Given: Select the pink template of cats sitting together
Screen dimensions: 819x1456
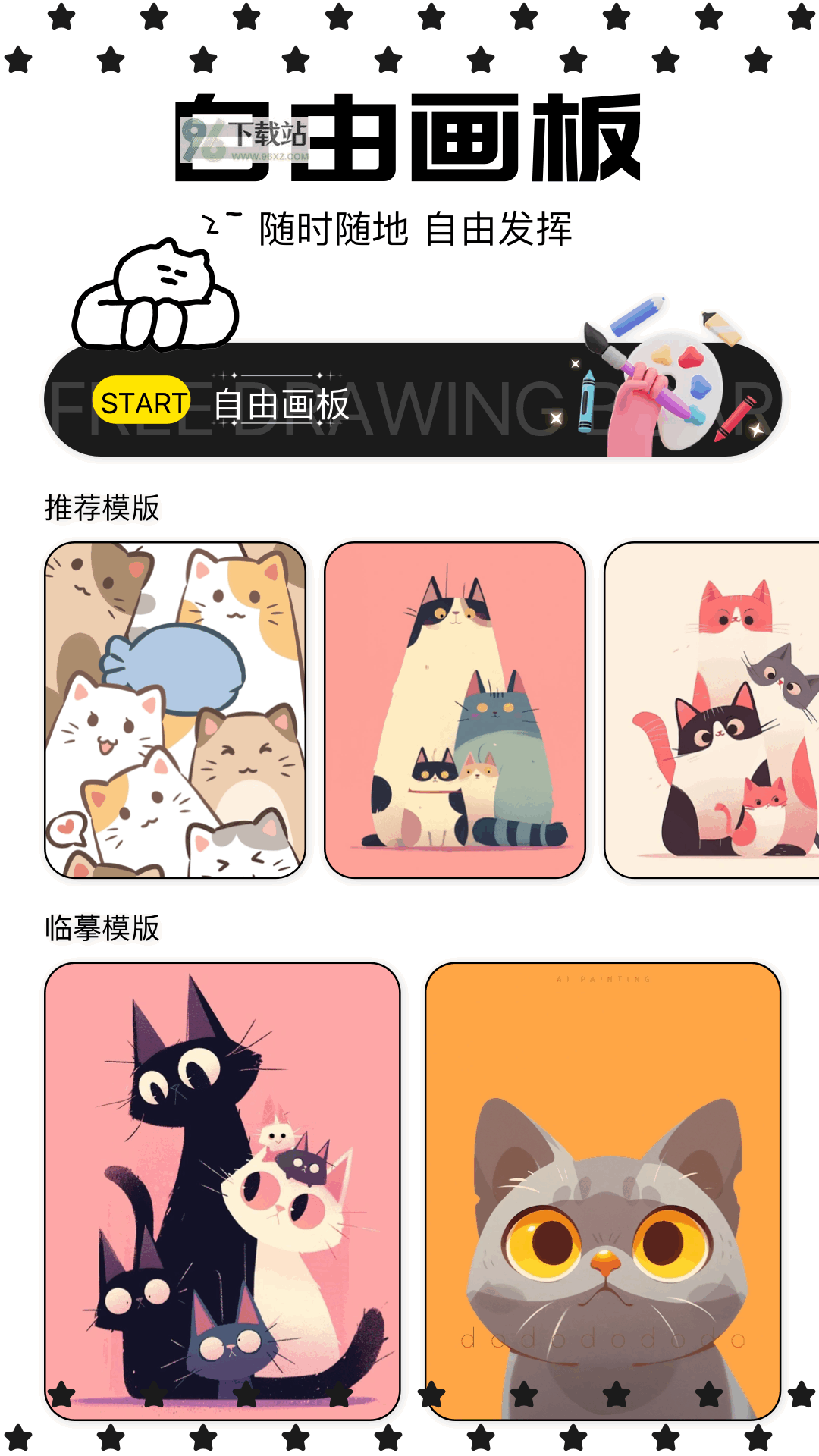Looking at the screenshot, I should [455, 710].
